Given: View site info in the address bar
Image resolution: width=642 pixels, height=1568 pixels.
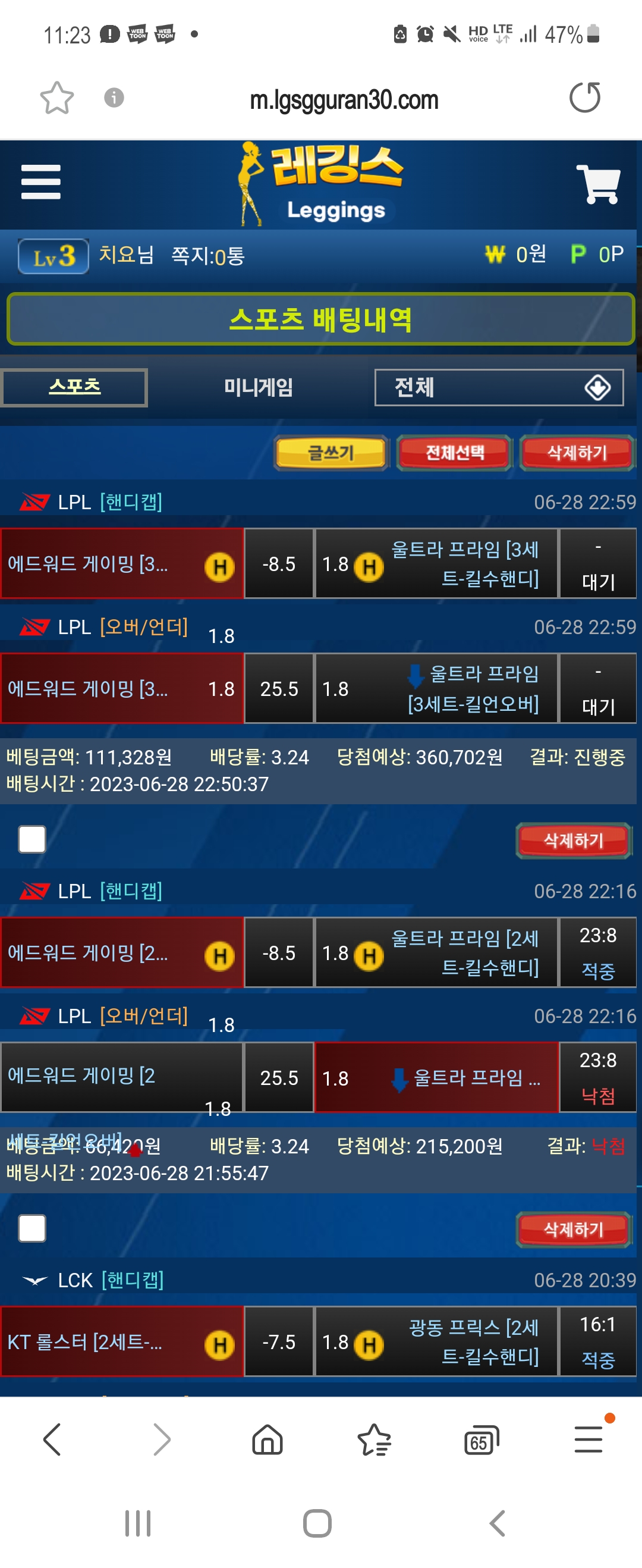Looking at the screenshot, I should click(x=114, y=98).
